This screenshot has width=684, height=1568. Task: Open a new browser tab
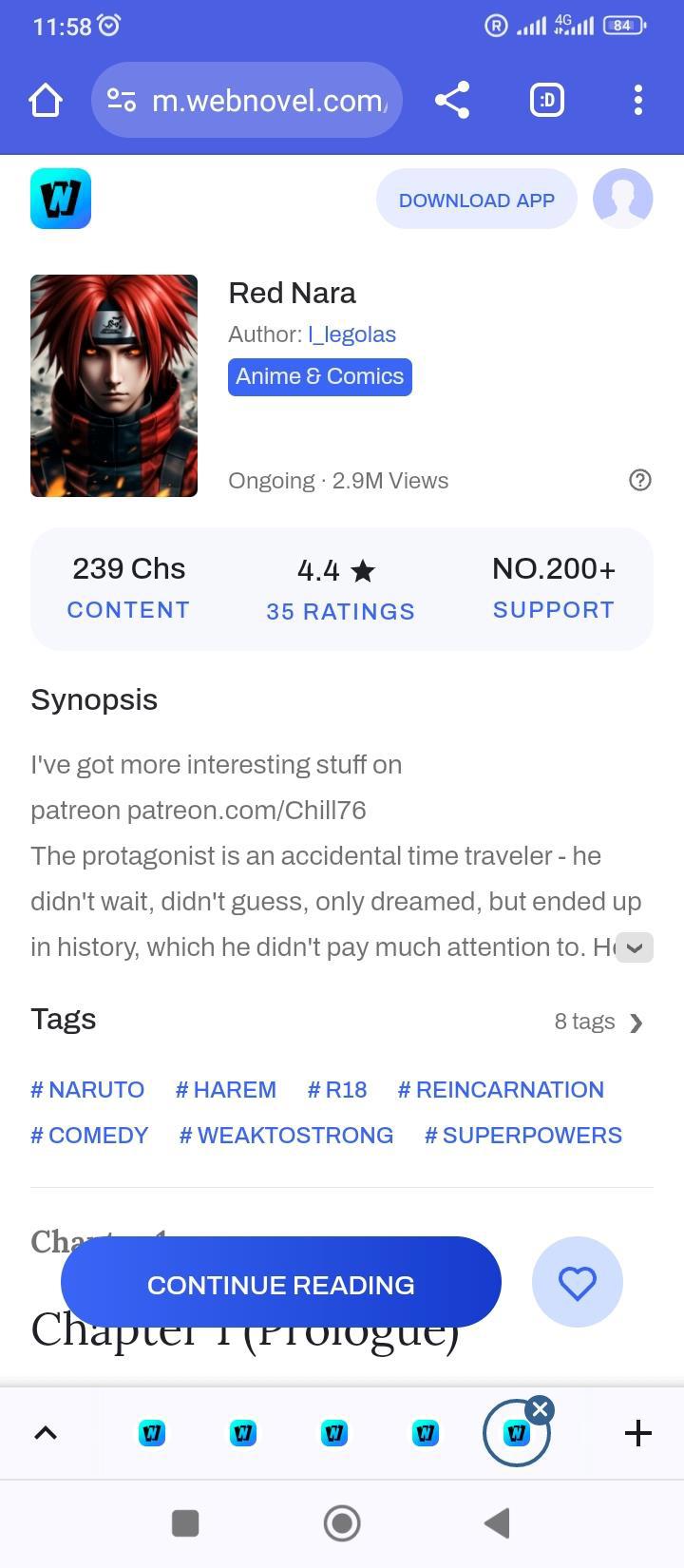[x=638, y=1433]
